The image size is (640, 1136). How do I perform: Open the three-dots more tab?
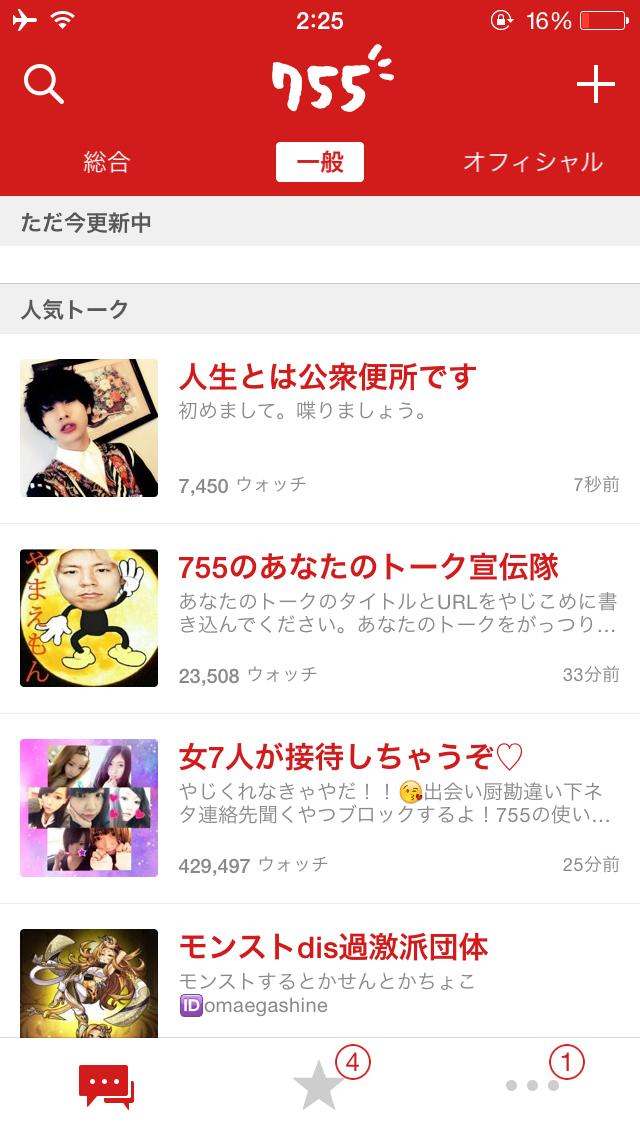pyautogui.click(x=532, y=1086)
